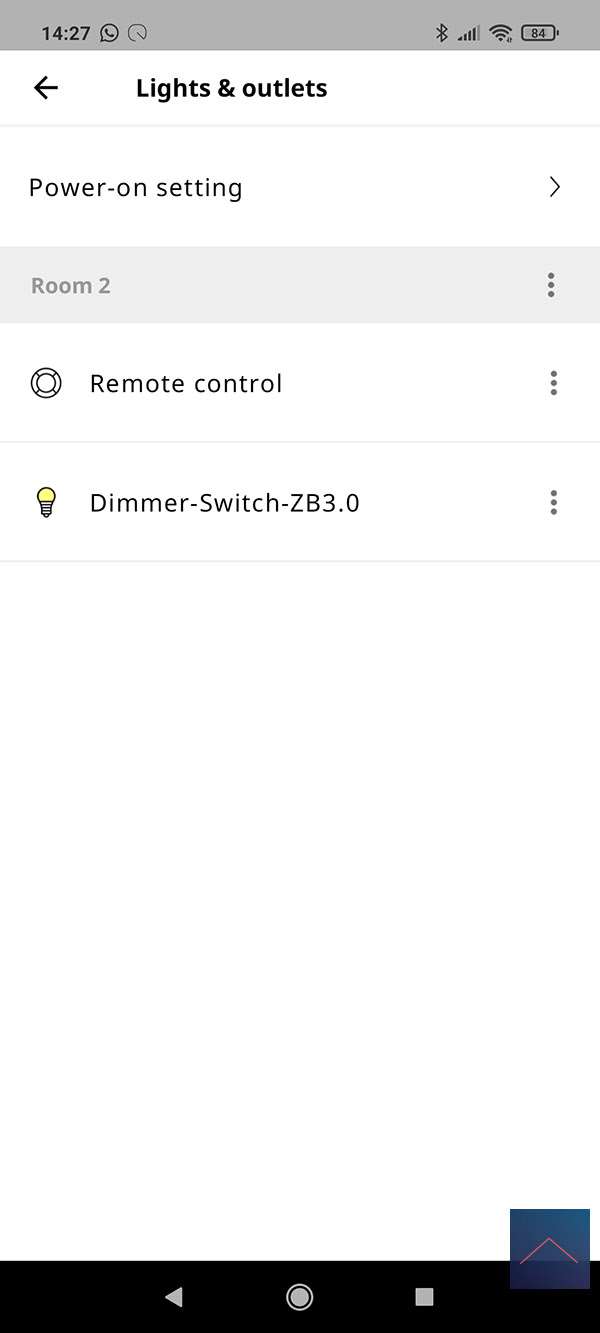Go back from Lights & outlets
Viewport: 600px width, 1333px height.
click(x=46, y=88)
